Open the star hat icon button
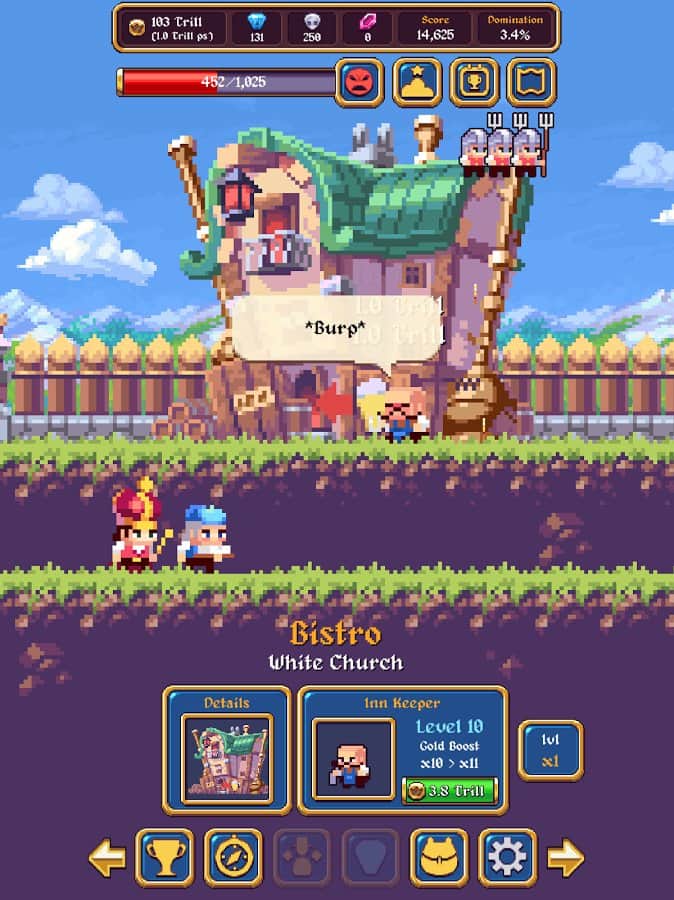The width and height of the screenshot is (674, 900). click(417, 82)
